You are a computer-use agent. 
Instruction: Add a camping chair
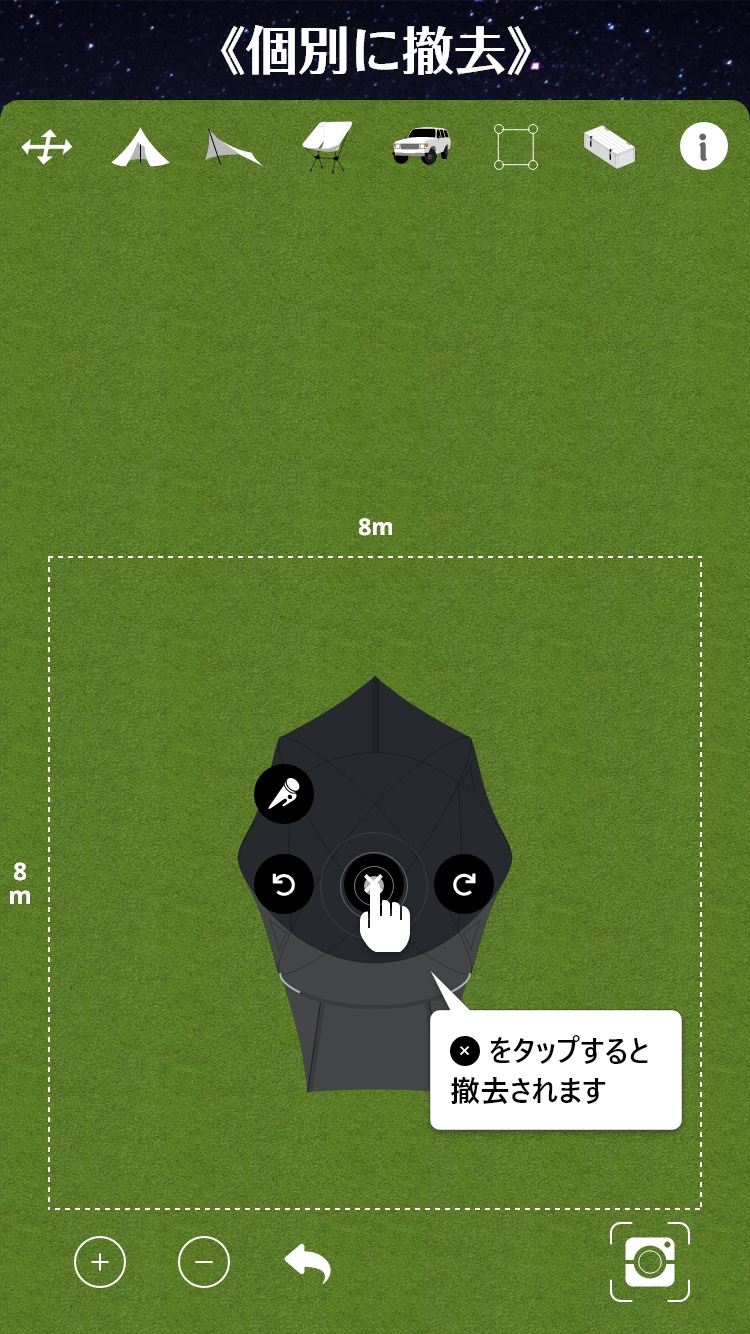328,146
